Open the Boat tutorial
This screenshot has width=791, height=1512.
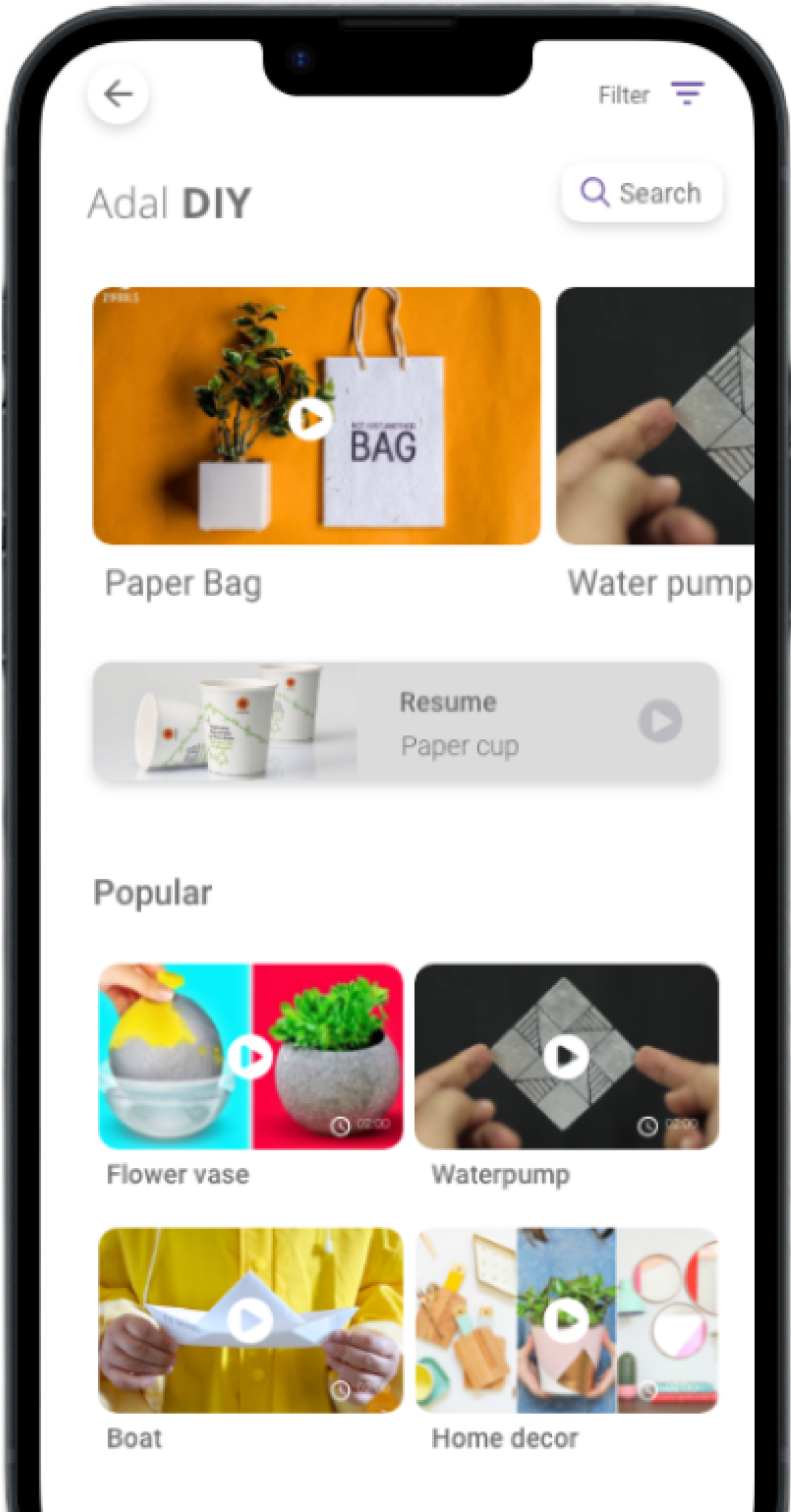pyautogui.click(x=251, y=1321)
